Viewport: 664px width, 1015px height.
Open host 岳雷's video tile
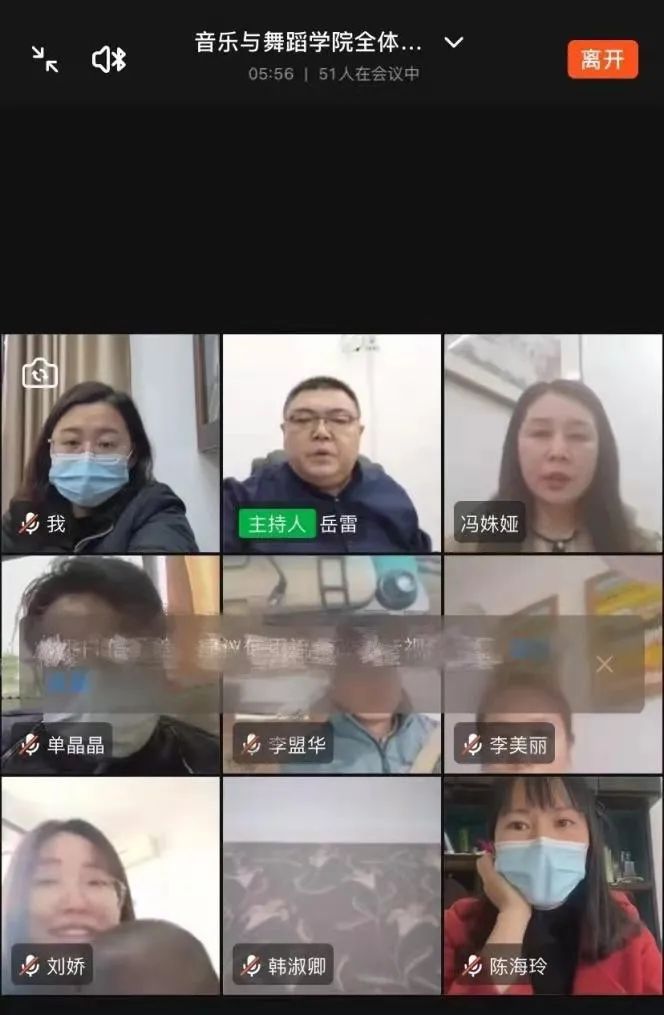331,443
